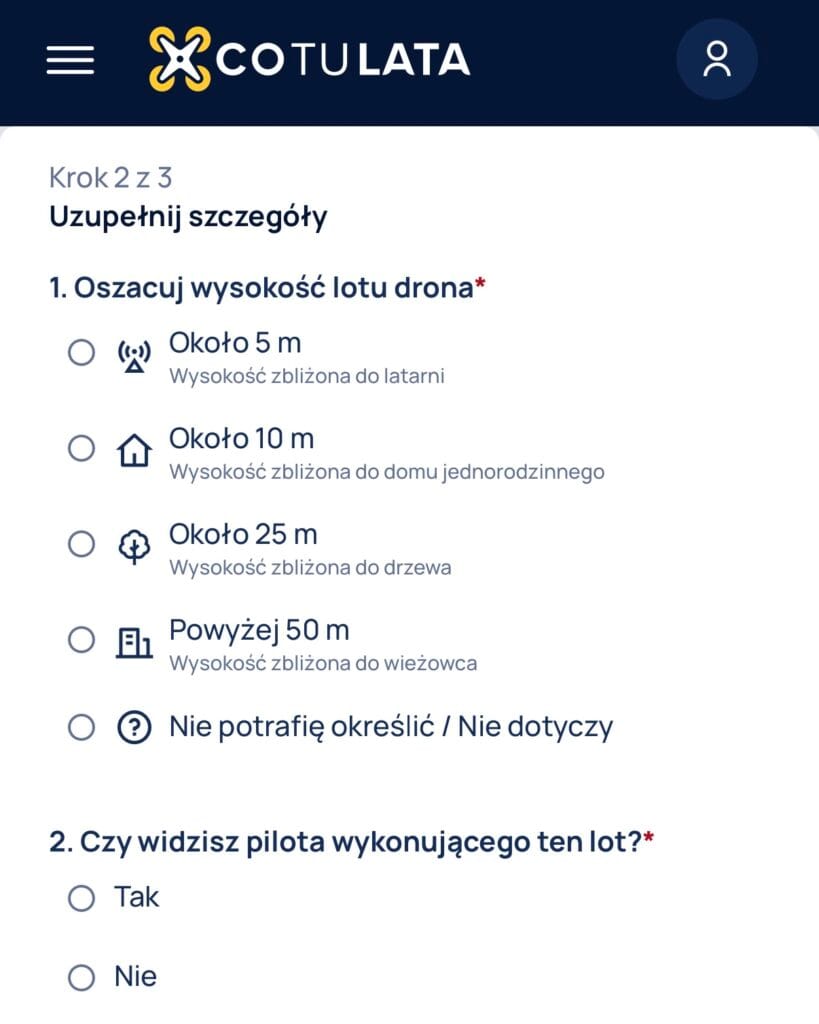Choose Nie potrafię określić / Nie dotyczy

pos(81,727)
